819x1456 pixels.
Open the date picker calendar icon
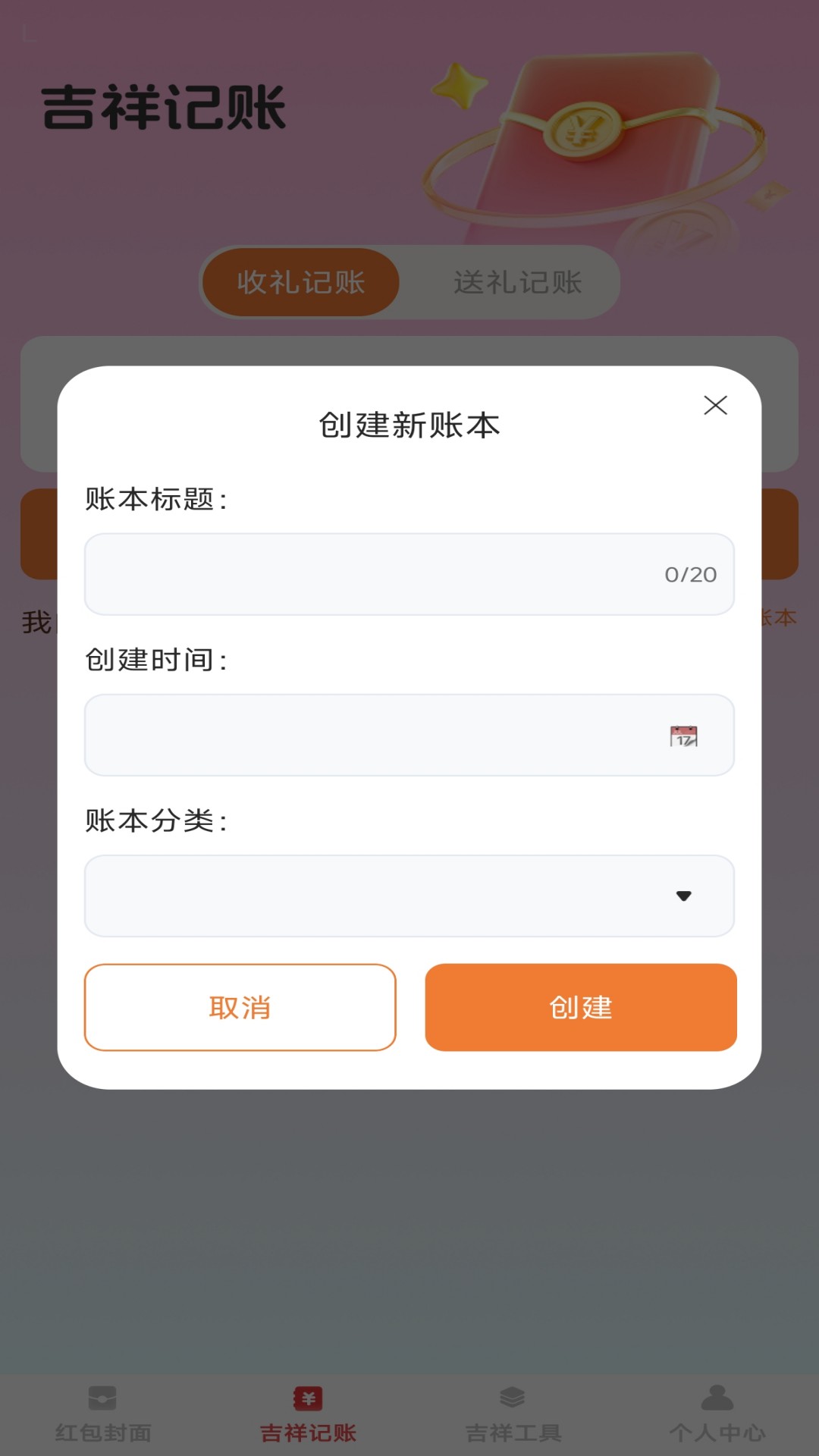point(682,735)
